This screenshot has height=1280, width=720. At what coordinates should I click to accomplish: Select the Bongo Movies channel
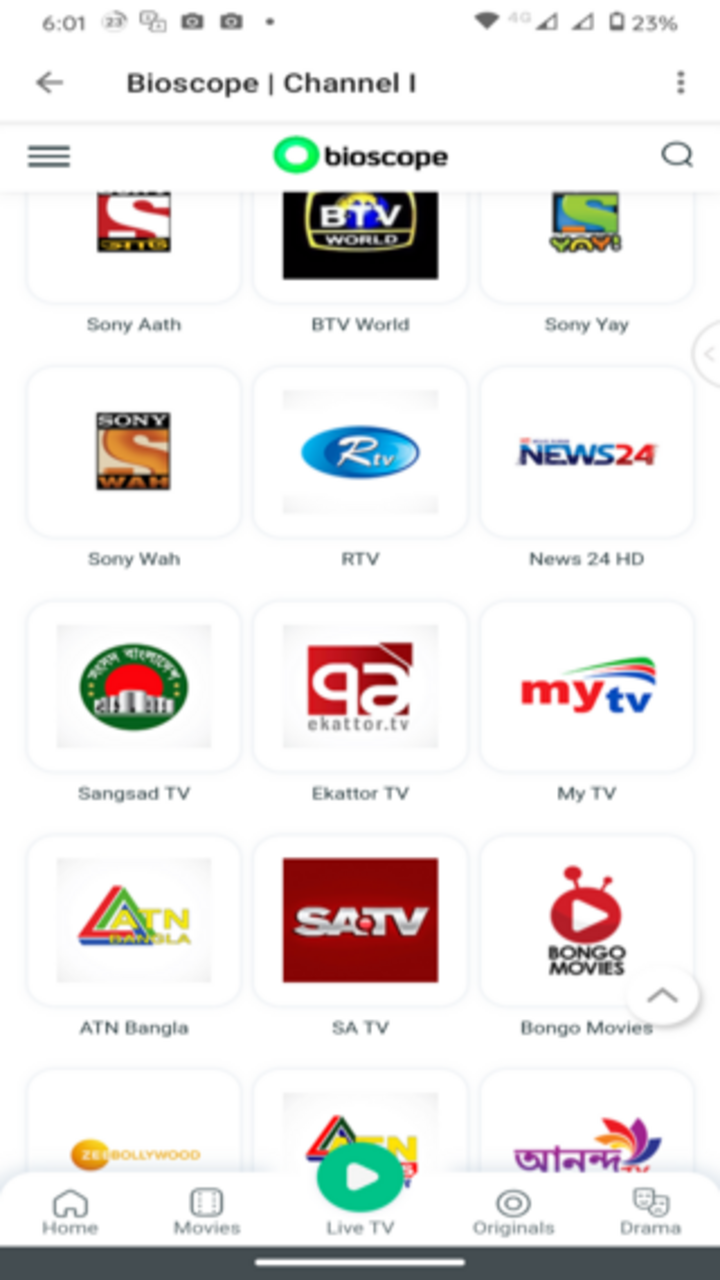coord(586,920)
